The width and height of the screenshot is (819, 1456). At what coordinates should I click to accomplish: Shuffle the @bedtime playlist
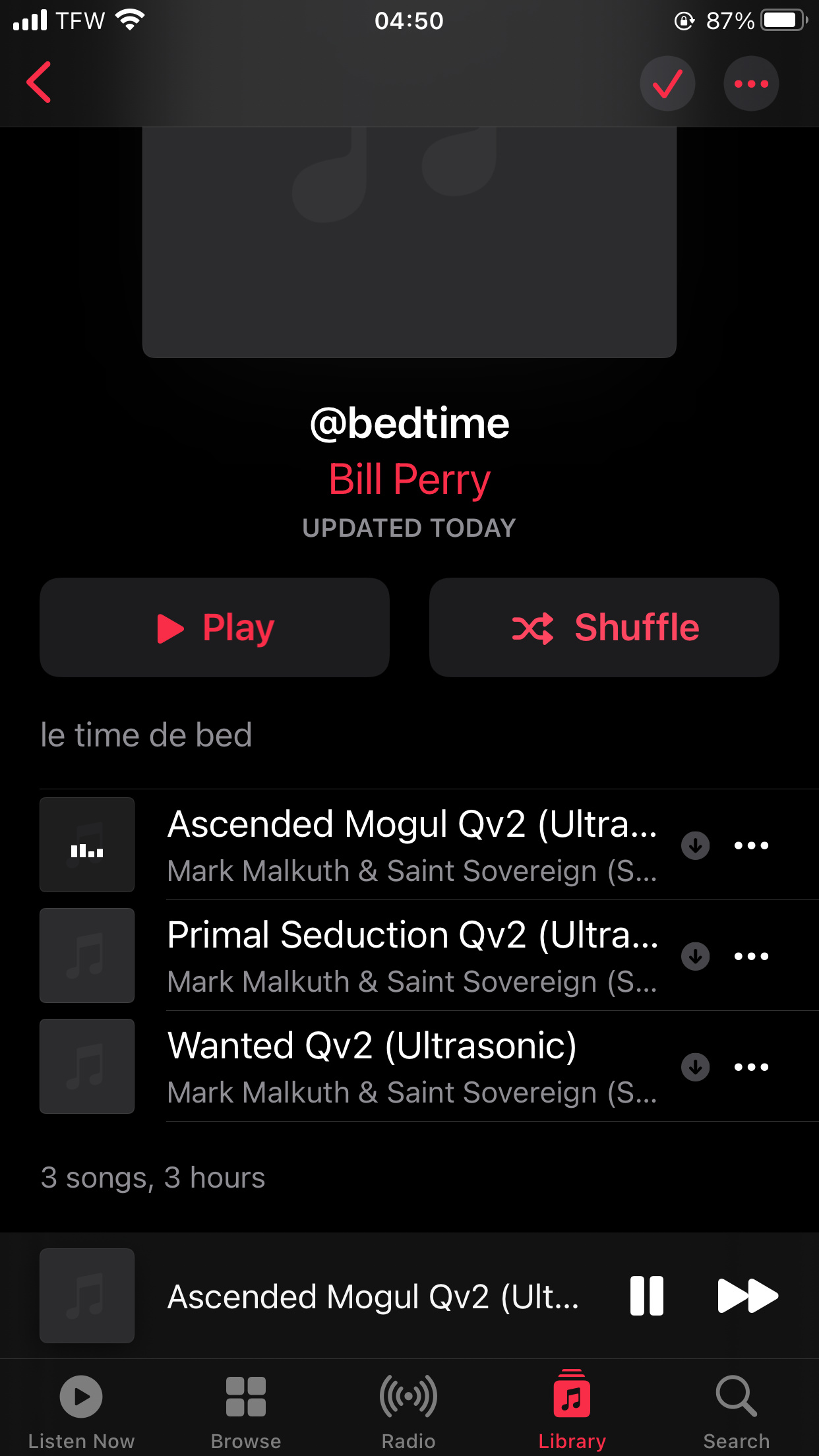pos(604,627)
